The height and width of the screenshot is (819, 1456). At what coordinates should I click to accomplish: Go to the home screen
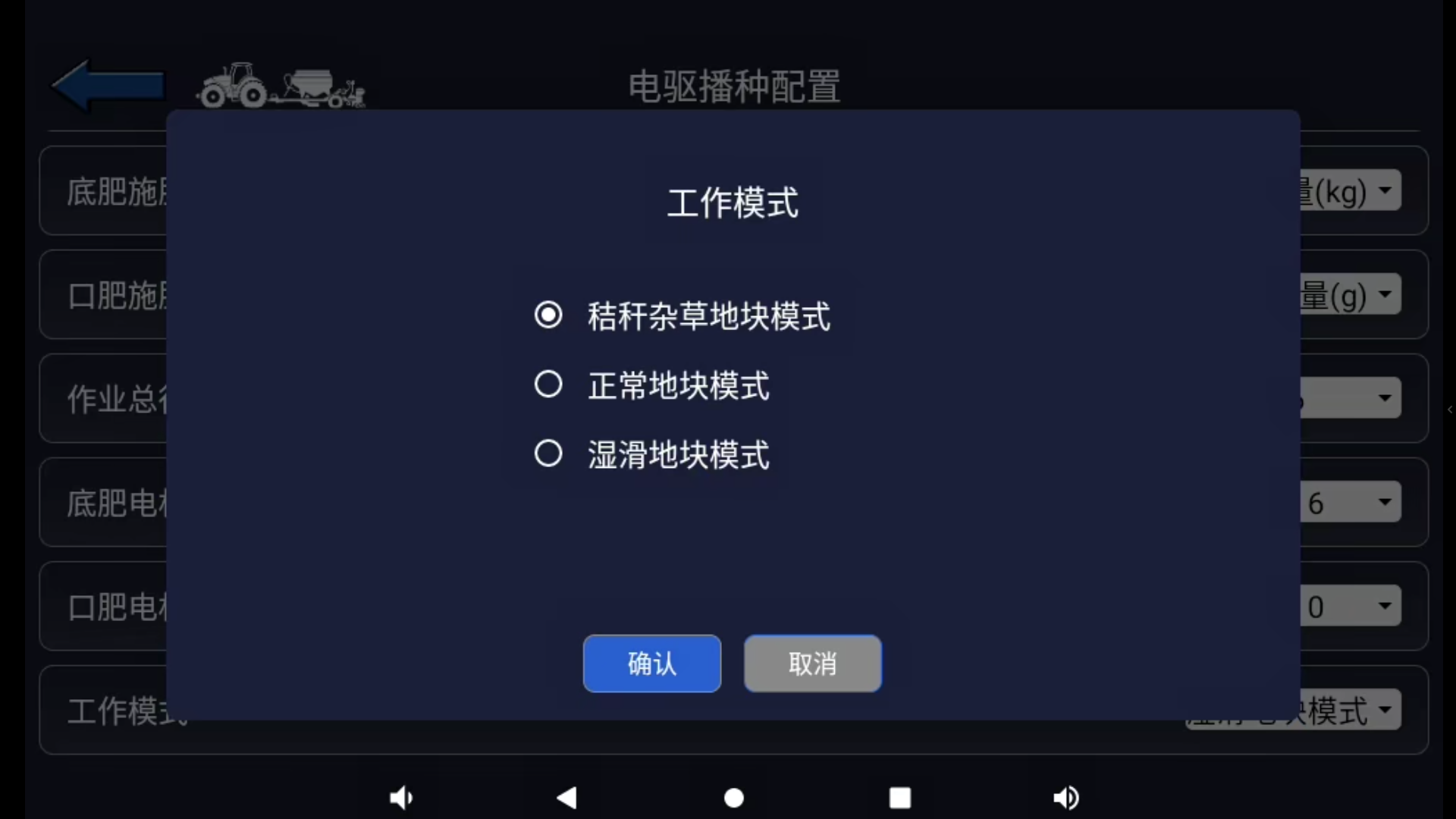coord(733,797)
